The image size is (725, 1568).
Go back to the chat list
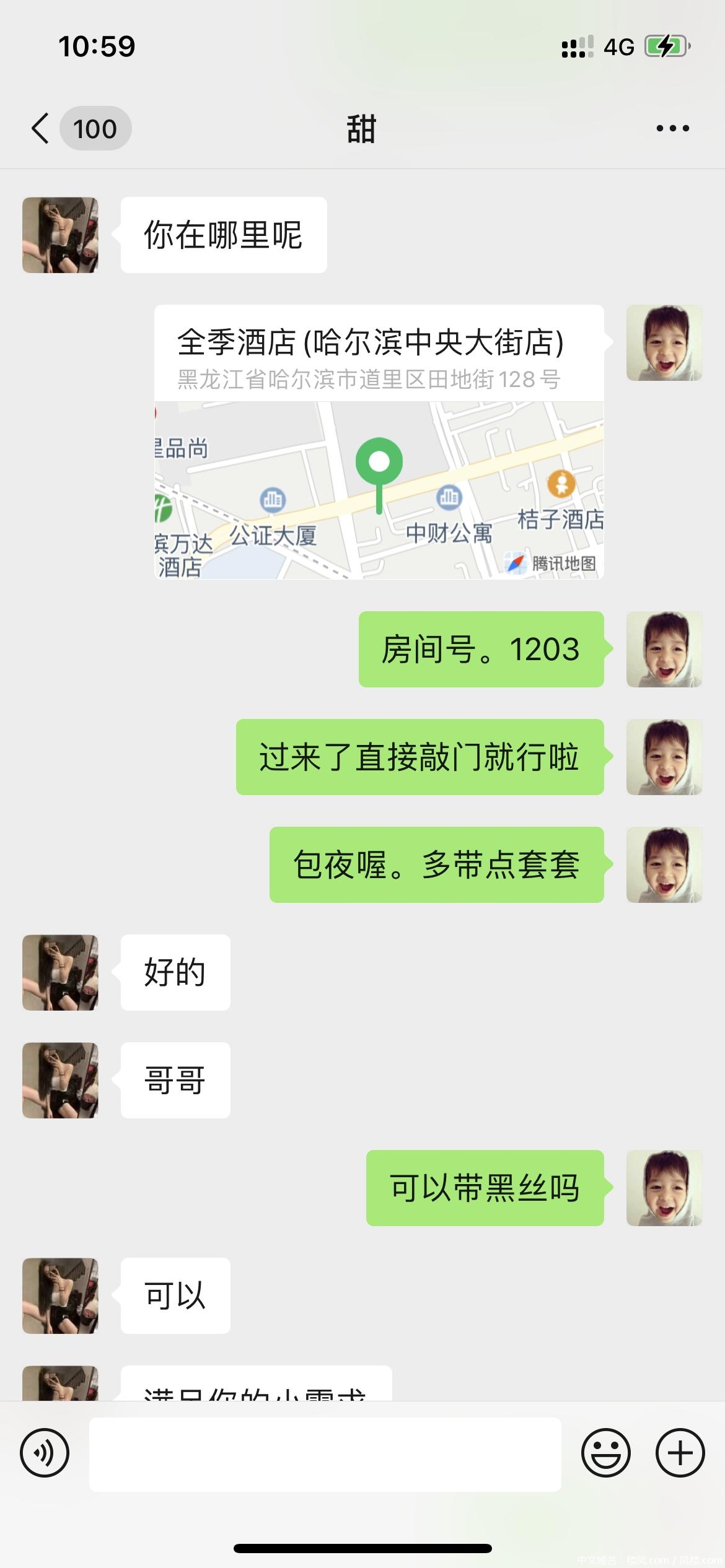41,129
